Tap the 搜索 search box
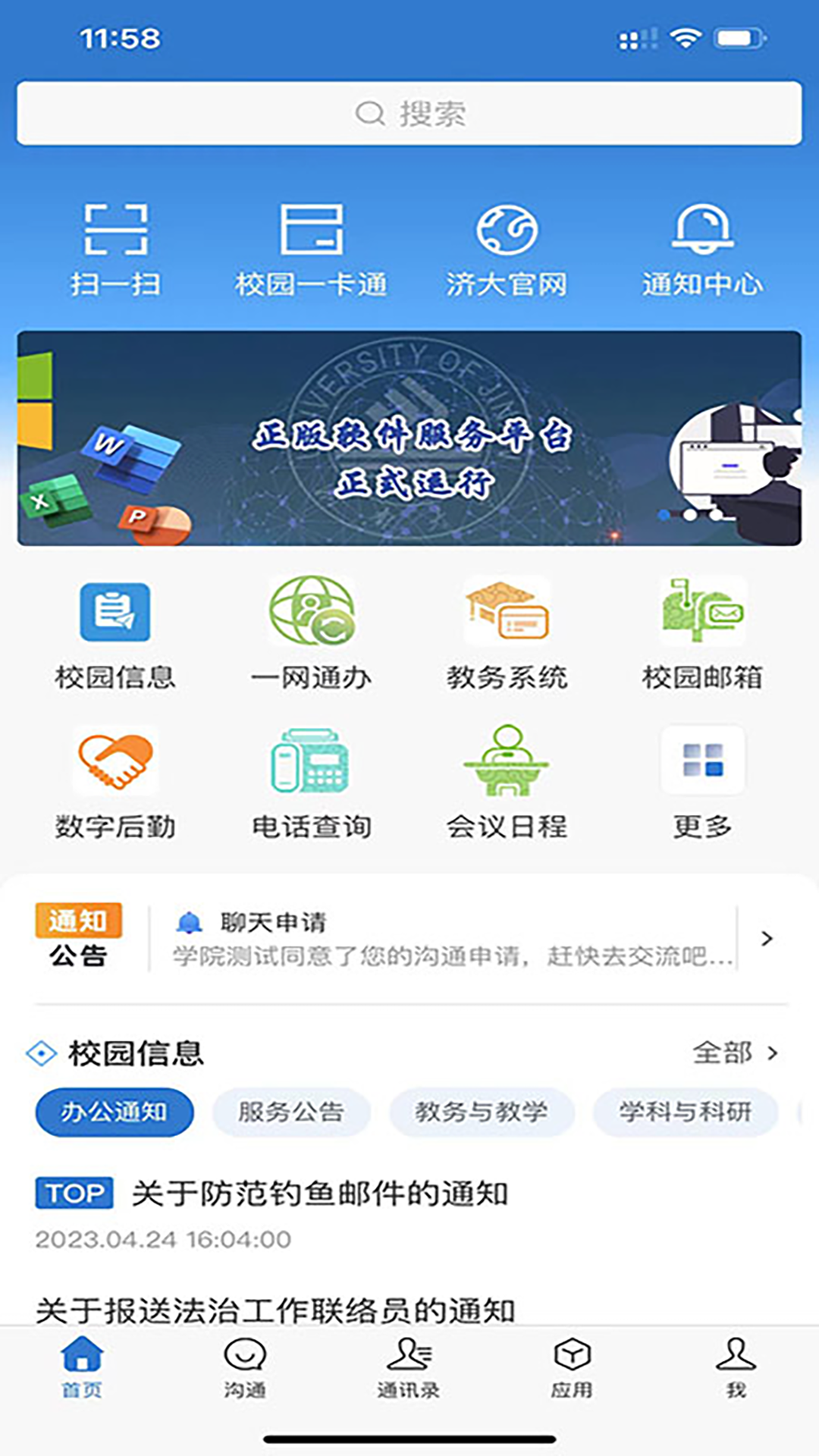 409,113
